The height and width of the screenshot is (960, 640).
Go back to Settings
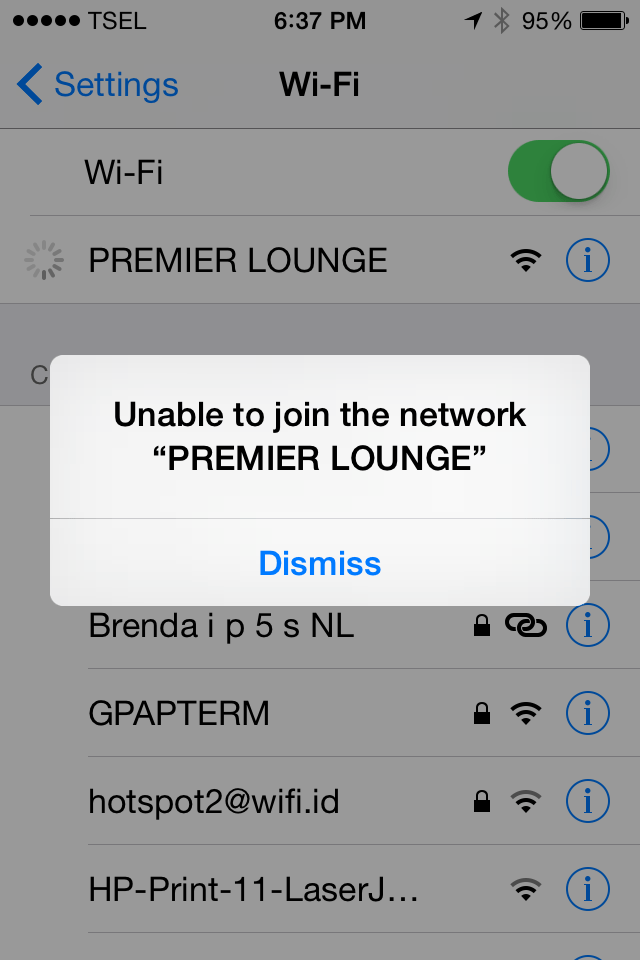coord(98,85)
